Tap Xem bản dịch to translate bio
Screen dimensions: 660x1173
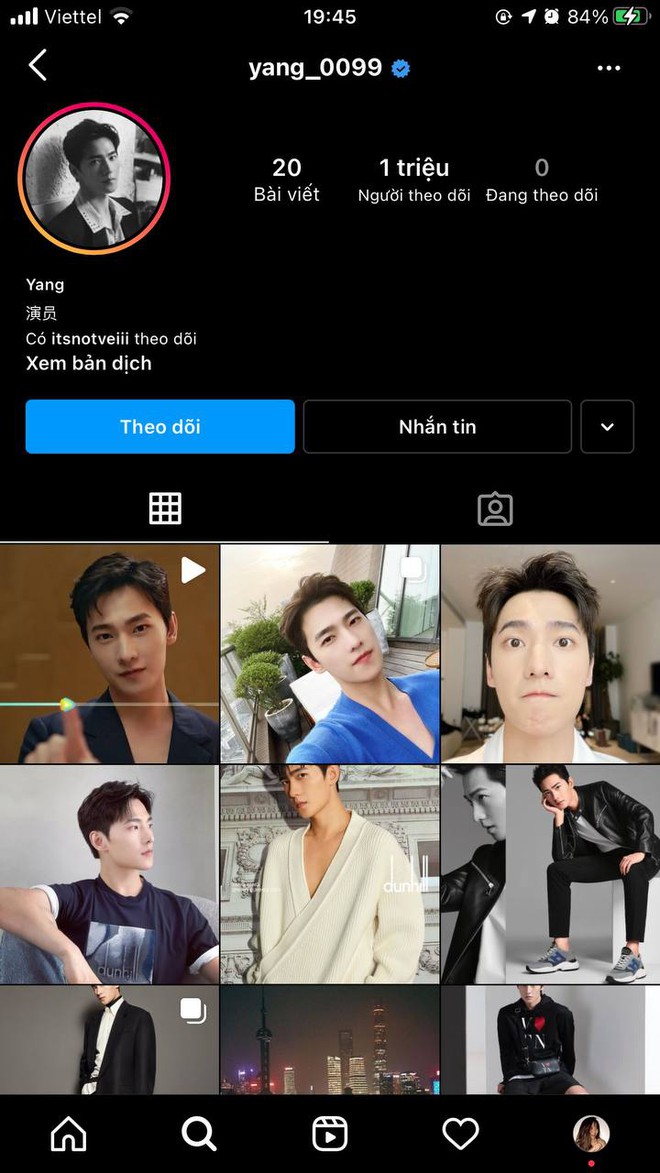tap(89, 364)
